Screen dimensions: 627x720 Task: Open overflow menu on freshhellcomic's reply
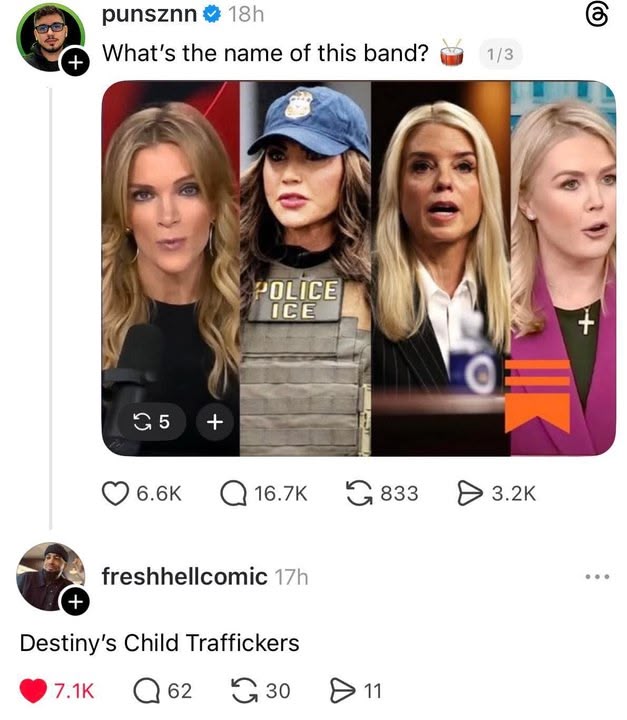pos(595,578)
